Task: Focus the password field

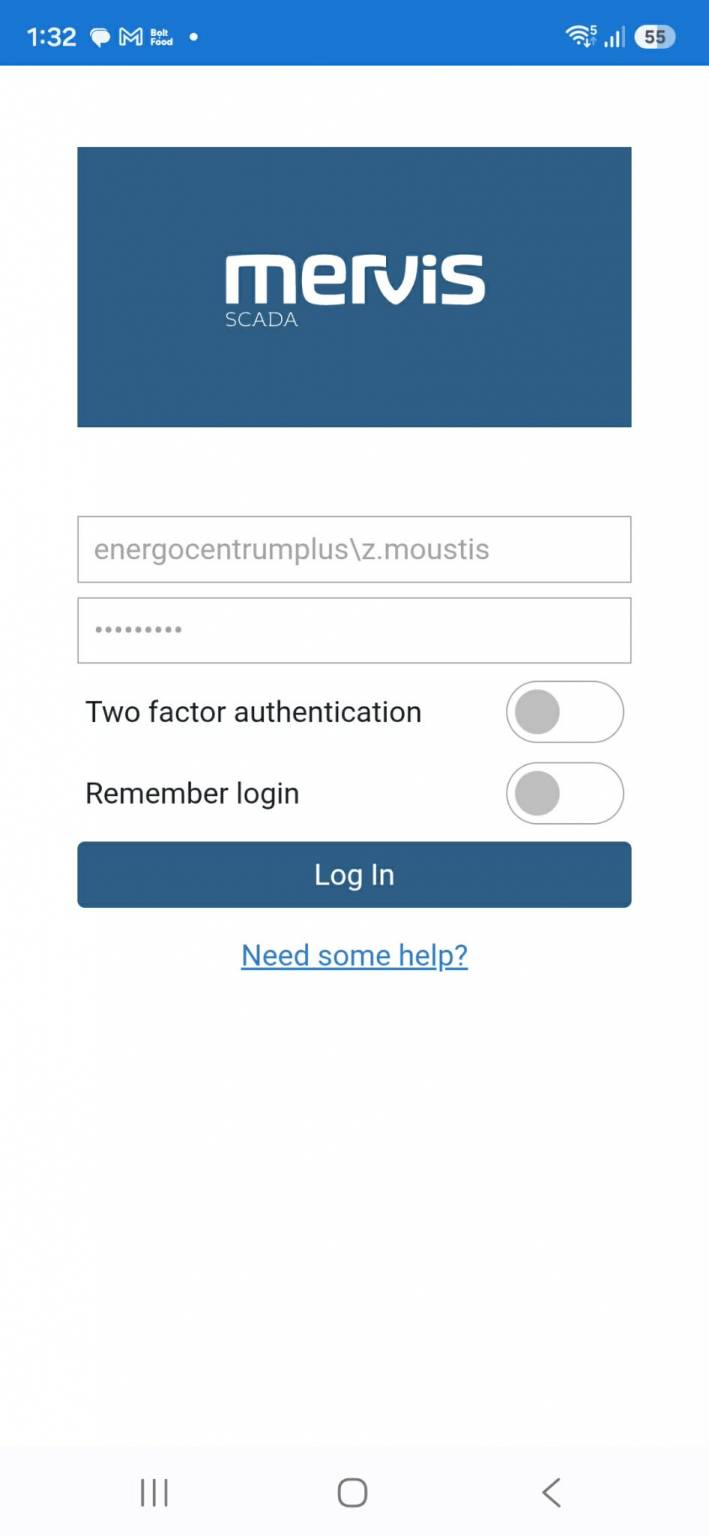Action: pyautogui.click(x=354, y=630)
